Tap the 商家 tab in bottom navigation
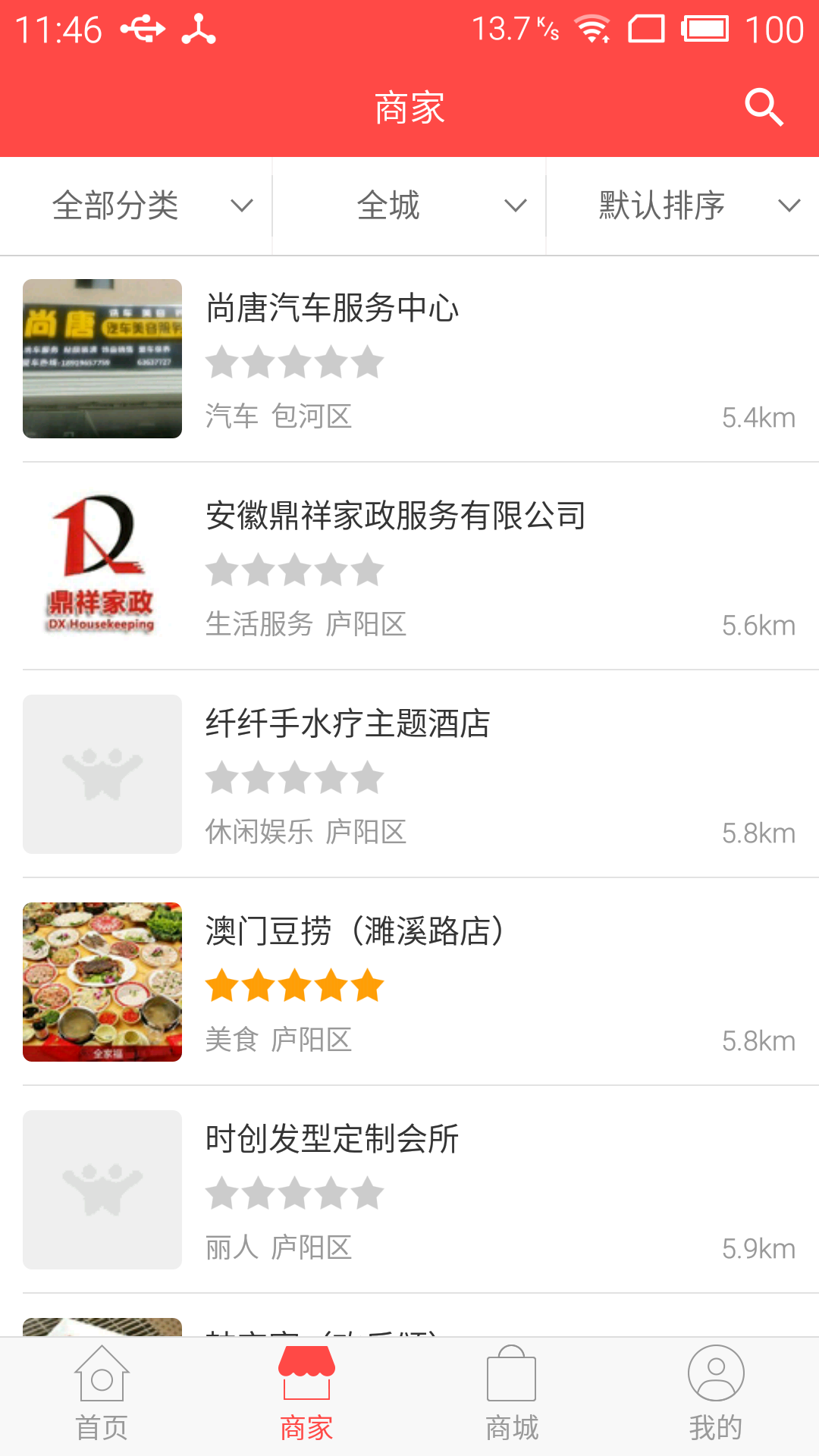This screenshot has width=819, height=1456. click(x=307, y=1395)
